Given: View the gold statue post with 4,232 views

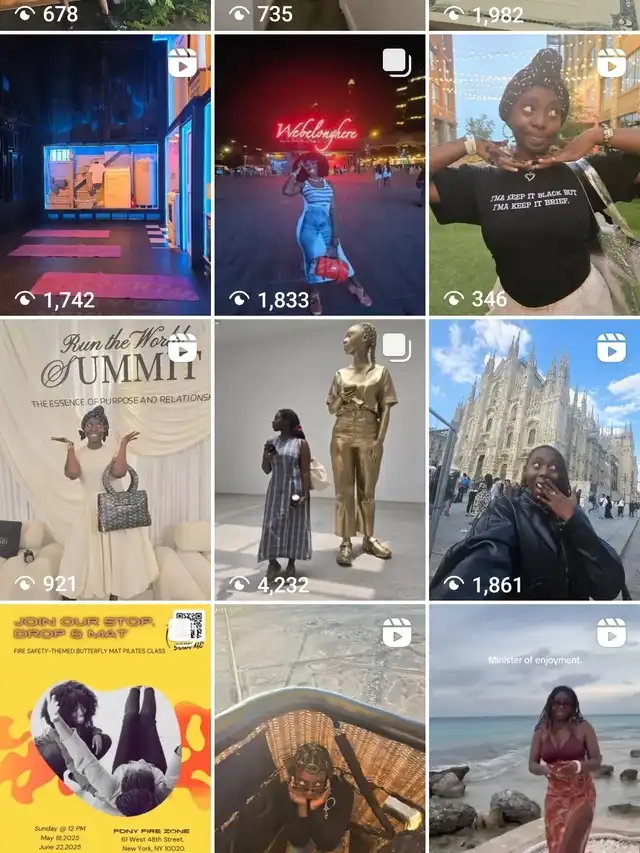Looking at the screenshot, I should 319,460.
